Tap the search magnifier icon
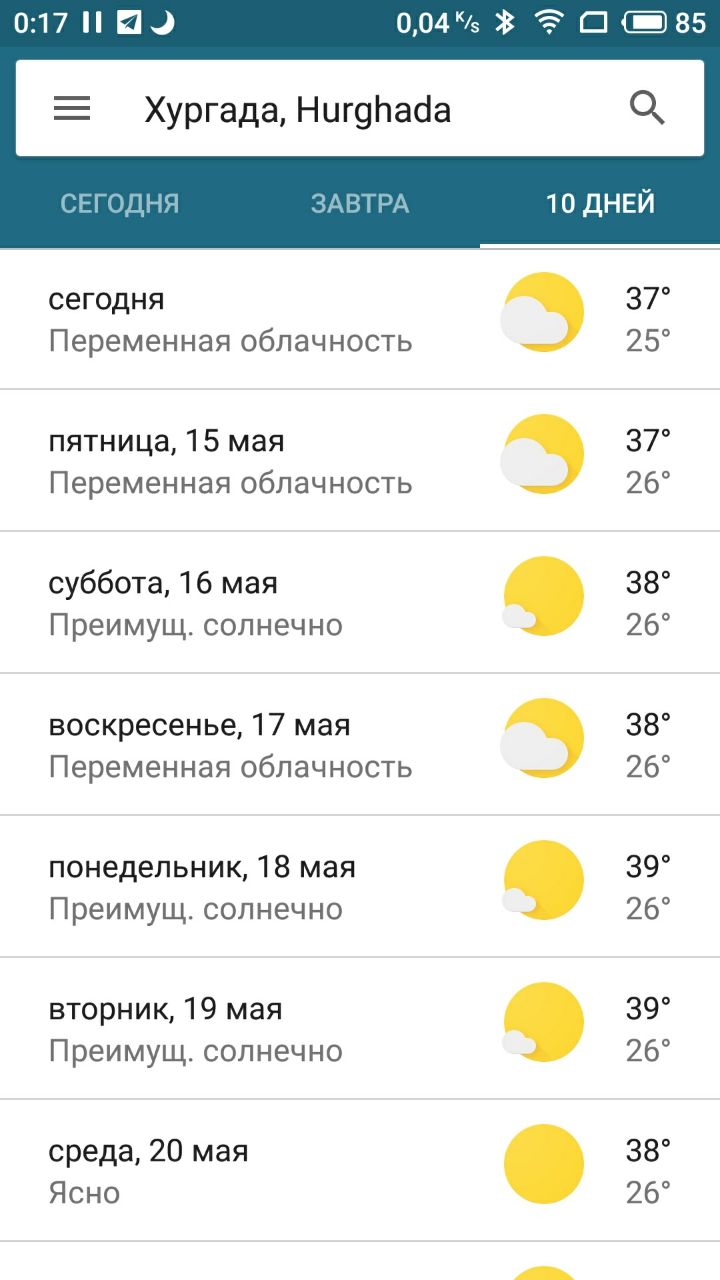The width and height of the screenshot is (720, 1280). click(x=648, y=108)
